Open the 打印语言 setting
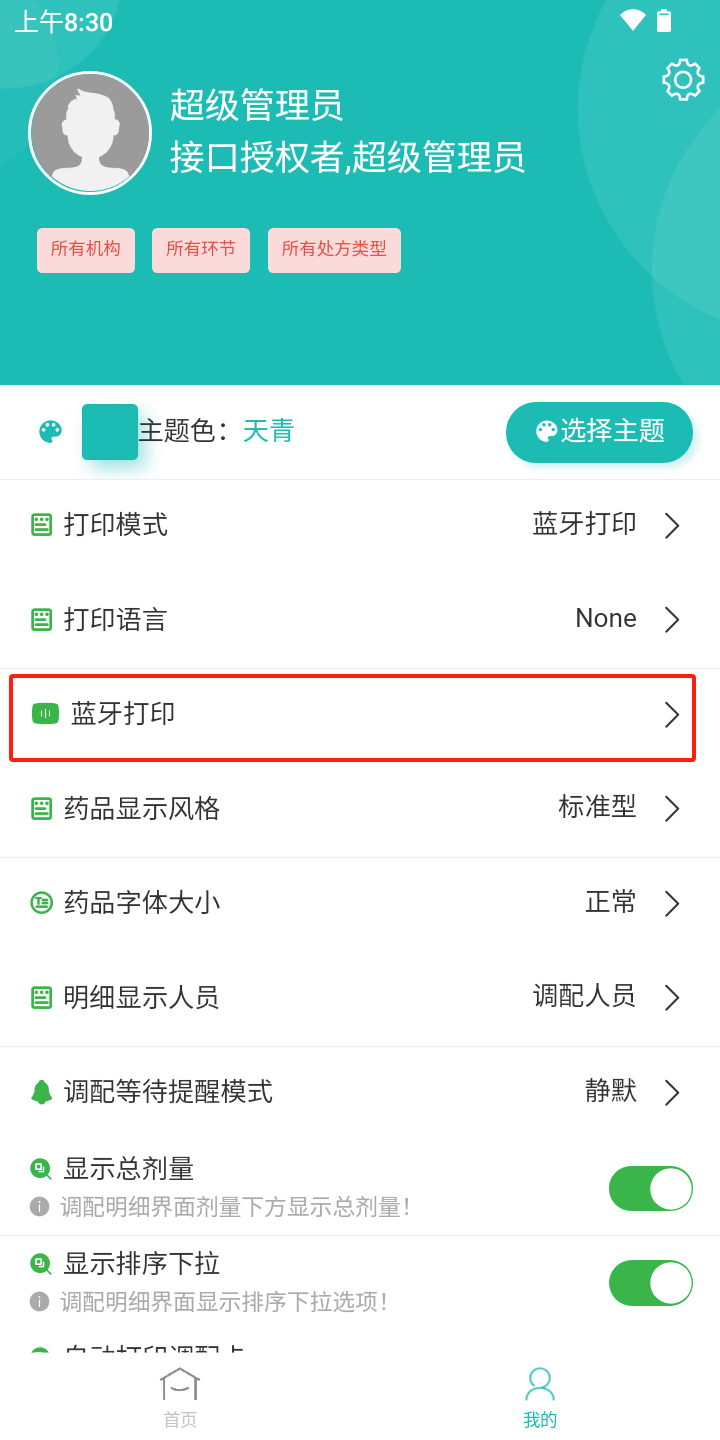The image size is (720, 1440). (x=360, y=619)
